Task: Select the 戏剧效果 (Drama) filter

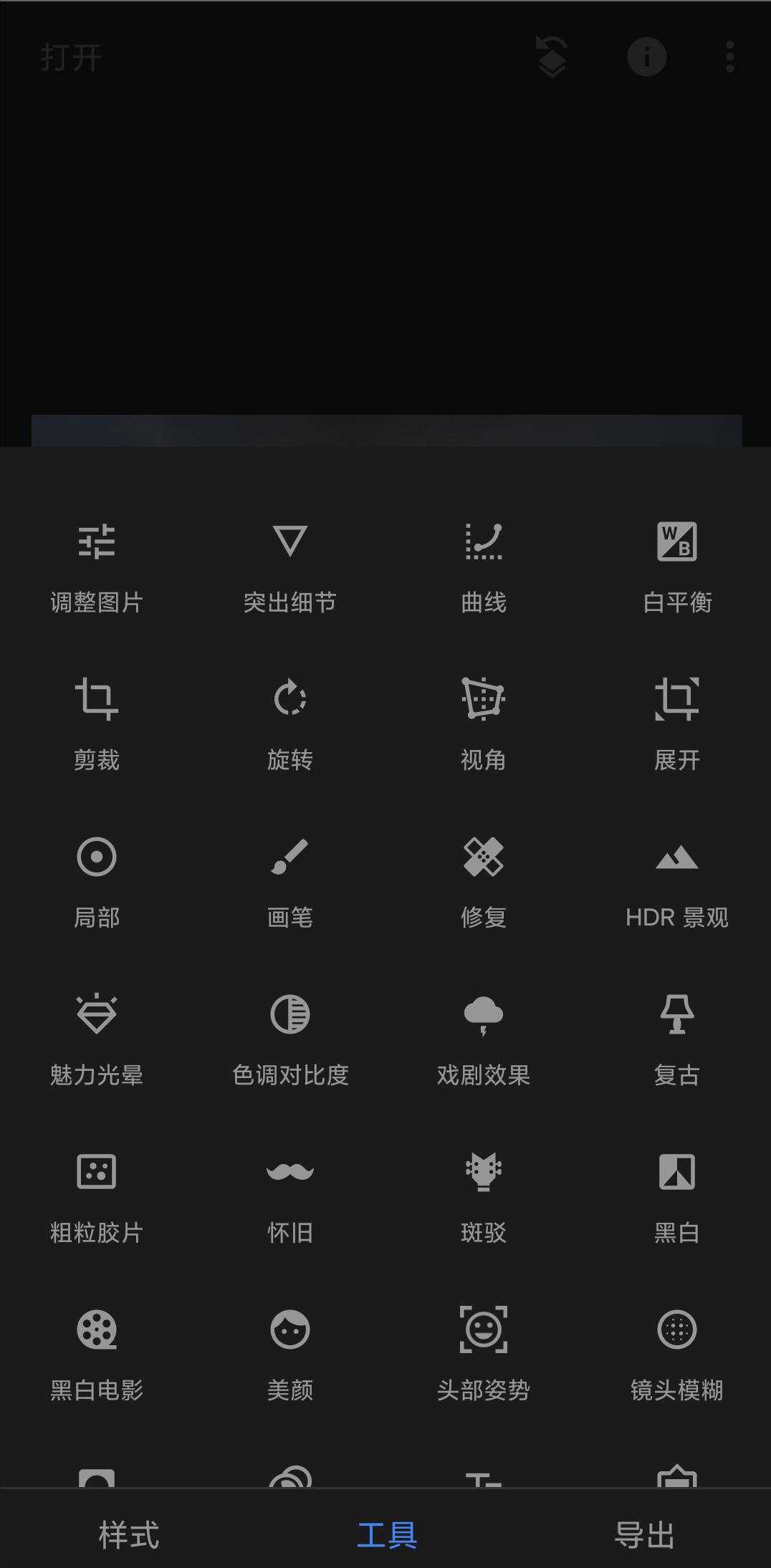Action: click(484, 1039)
